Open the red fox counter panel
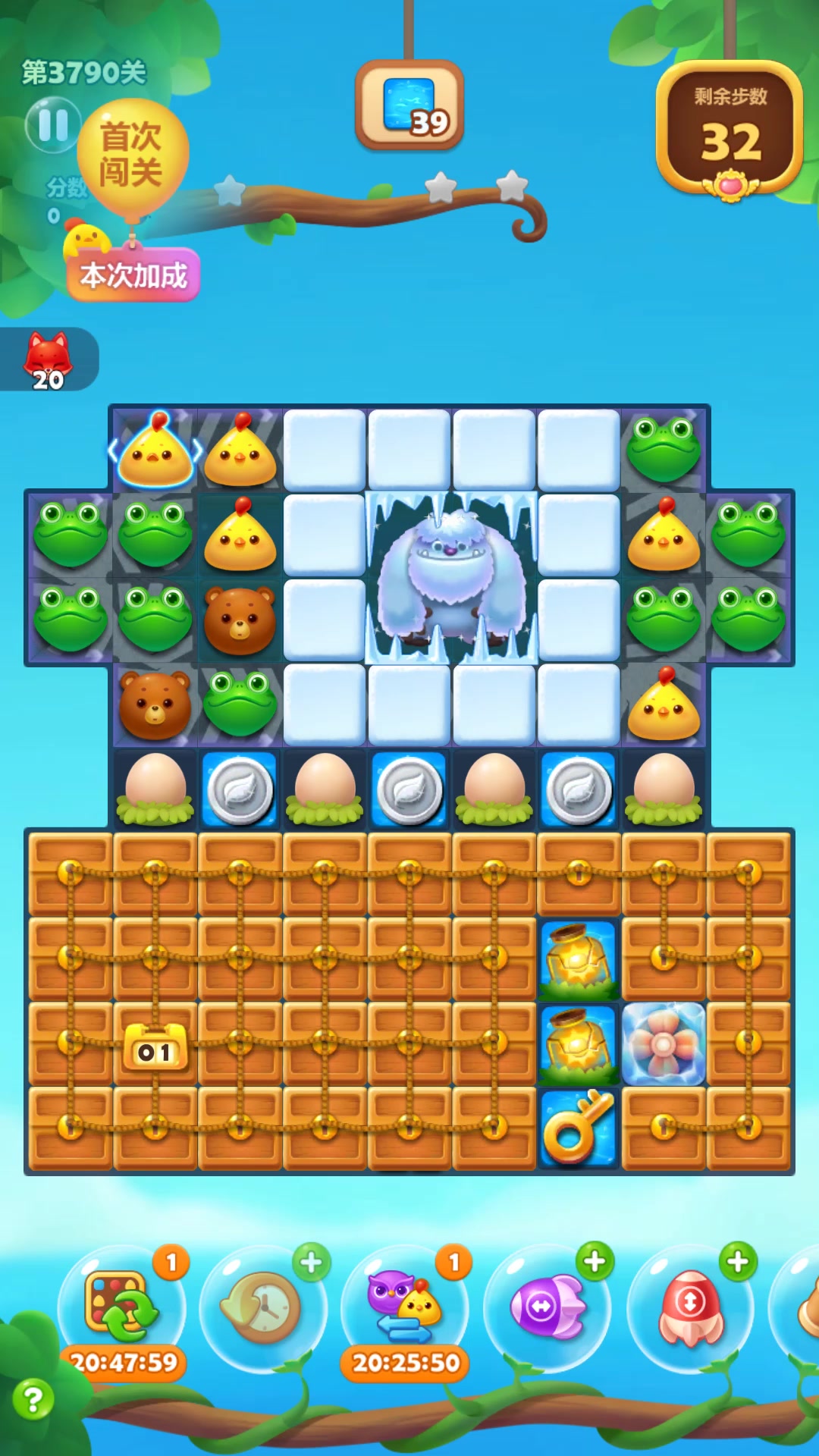The width and height of the screenshot is (819, 1456). 49,359
